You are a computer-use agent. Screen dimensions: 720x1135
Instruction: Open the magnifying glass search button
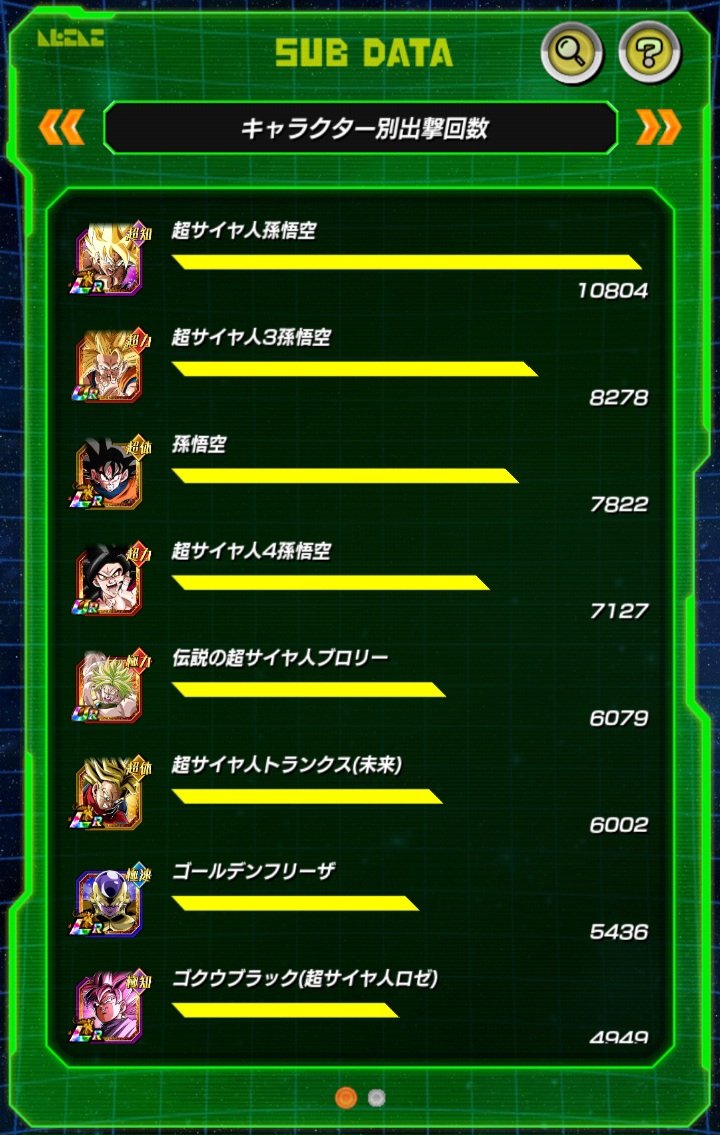point(572,54)
